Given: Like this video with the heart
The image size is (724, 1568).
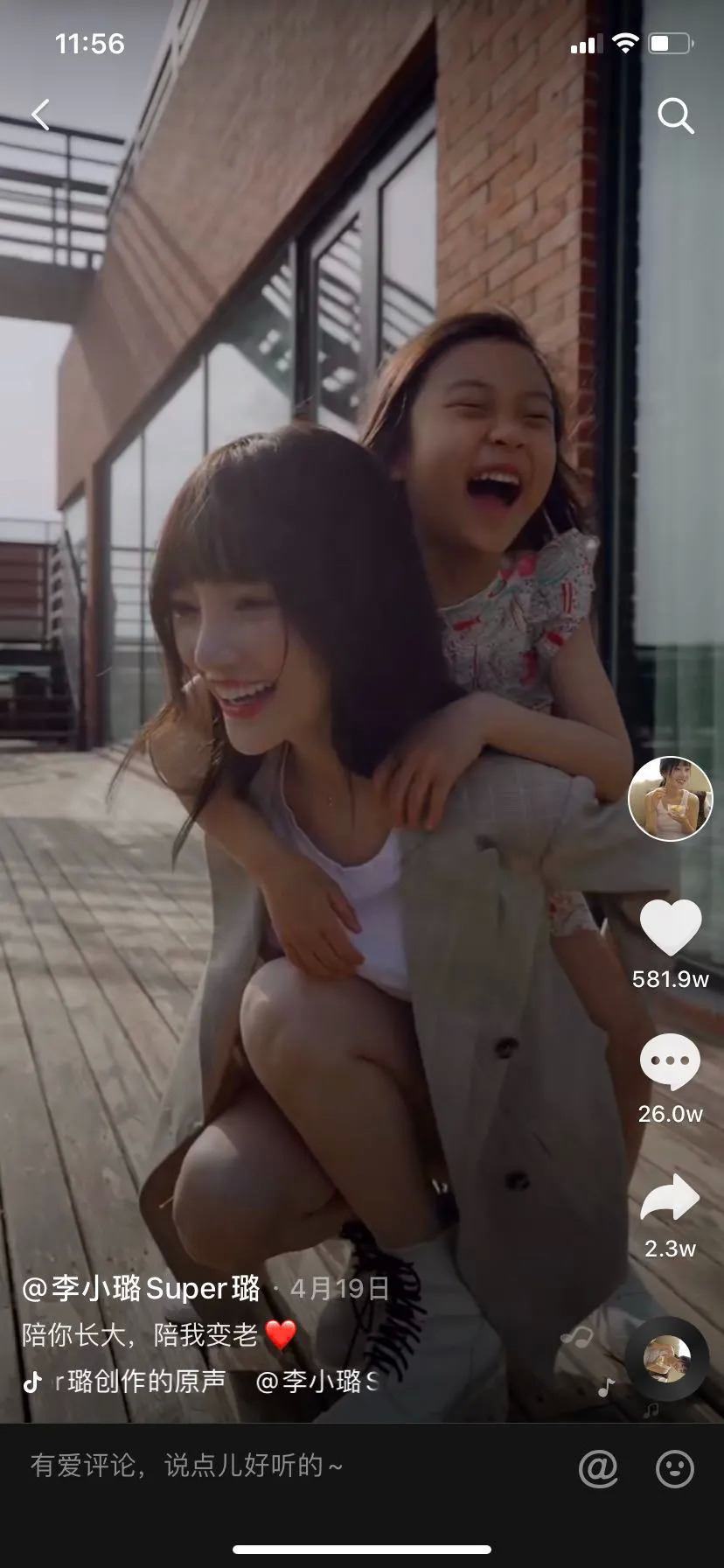Looking at the screenshot, I should [671, 928].
